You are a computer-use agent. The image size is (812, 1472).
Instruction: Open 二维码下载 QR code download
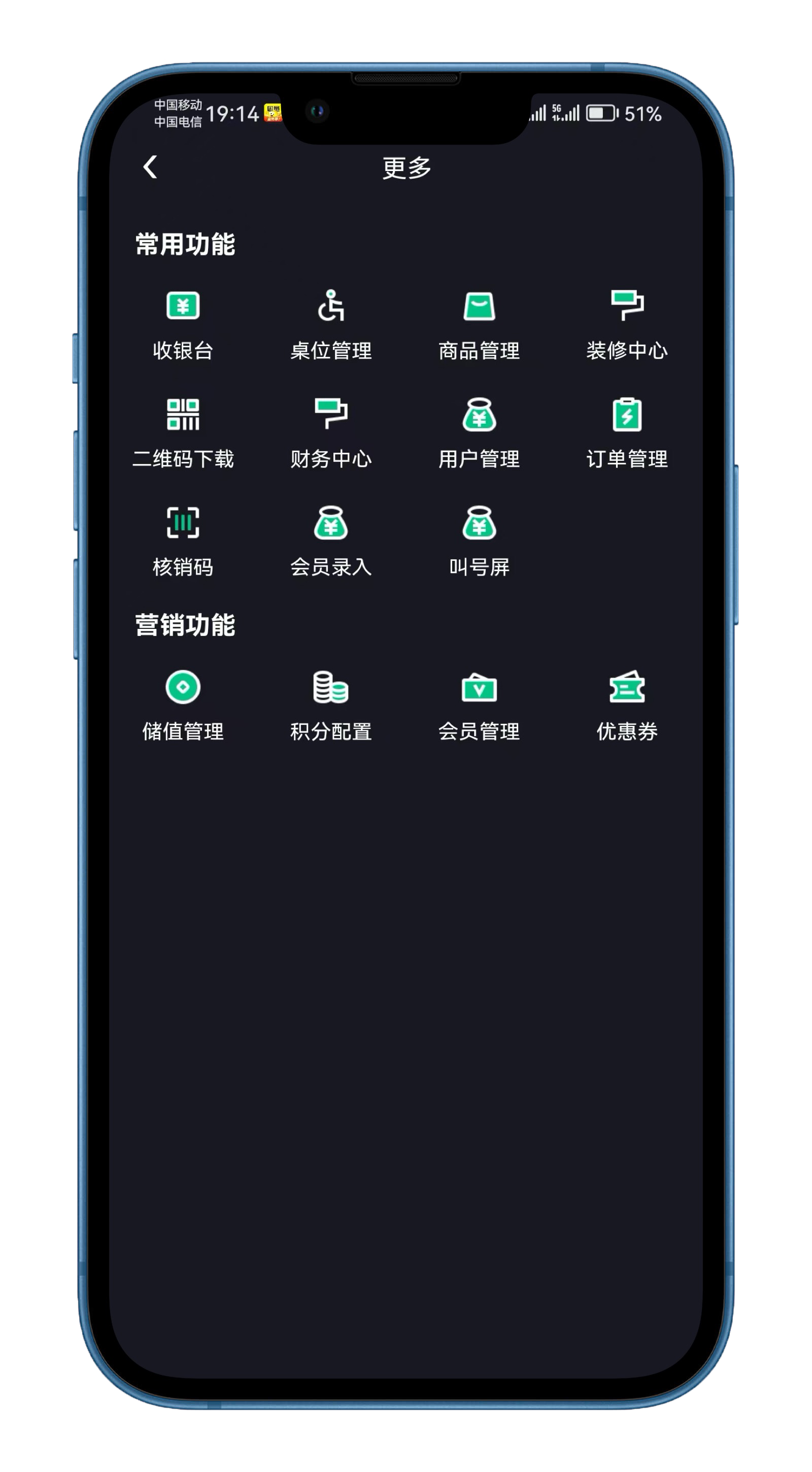coord(183,431)
